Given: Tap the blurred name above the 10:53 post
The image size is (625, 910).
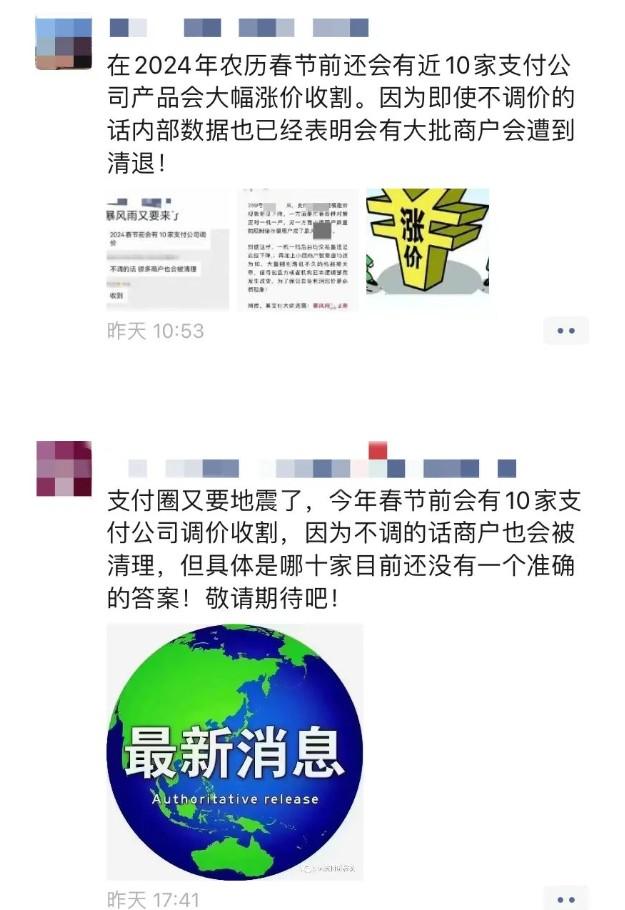Looking at the screenshot, I should (x=238, y=28).
